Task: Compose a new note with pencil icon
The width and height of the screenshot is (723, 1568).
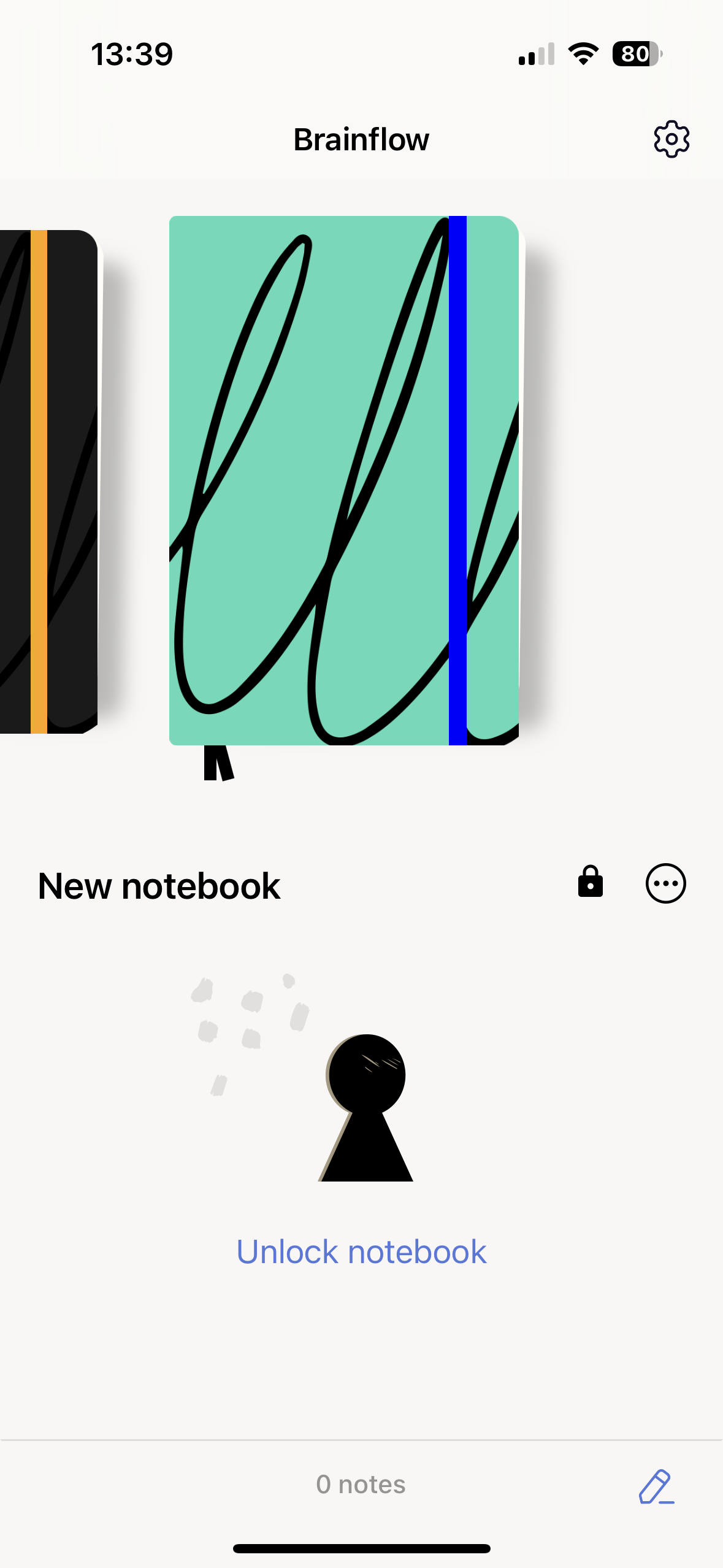Action: (x=656, y=1486)
